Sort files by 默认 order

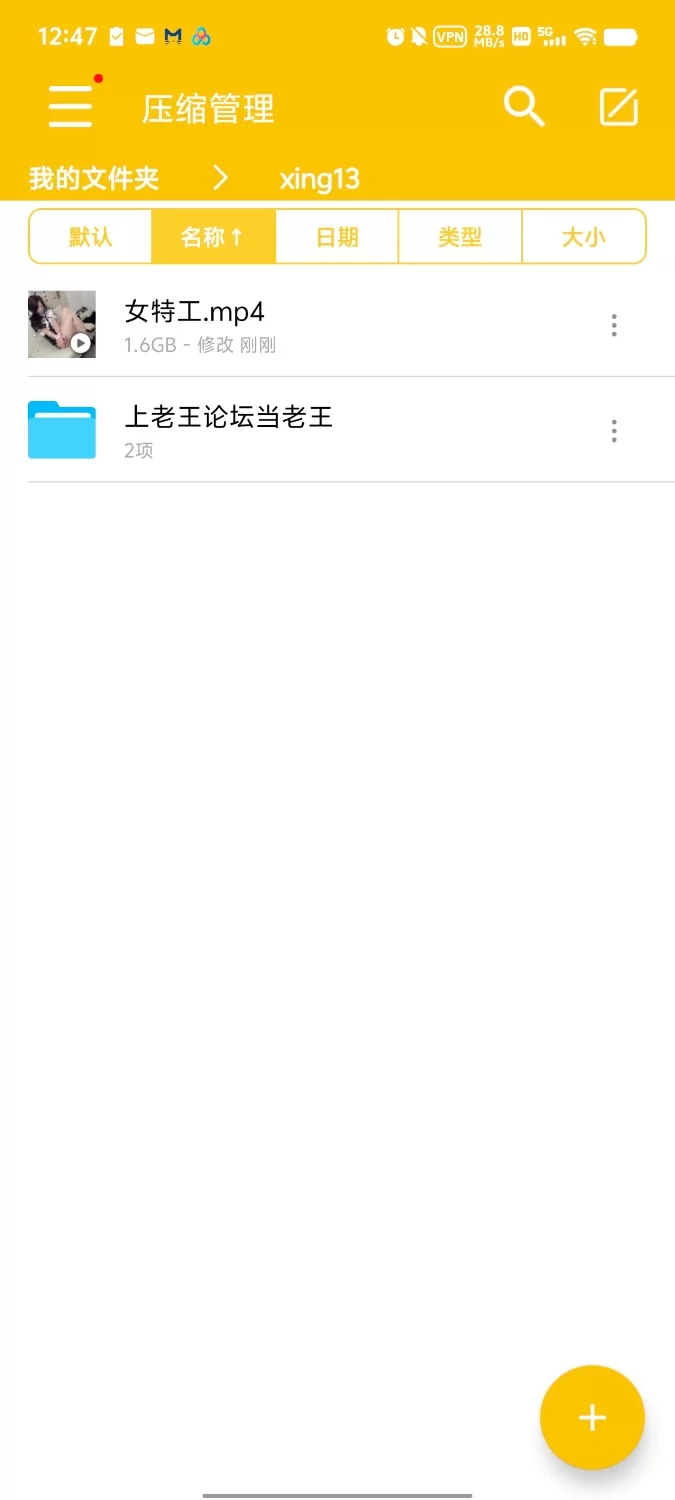(x=90, y=237)
